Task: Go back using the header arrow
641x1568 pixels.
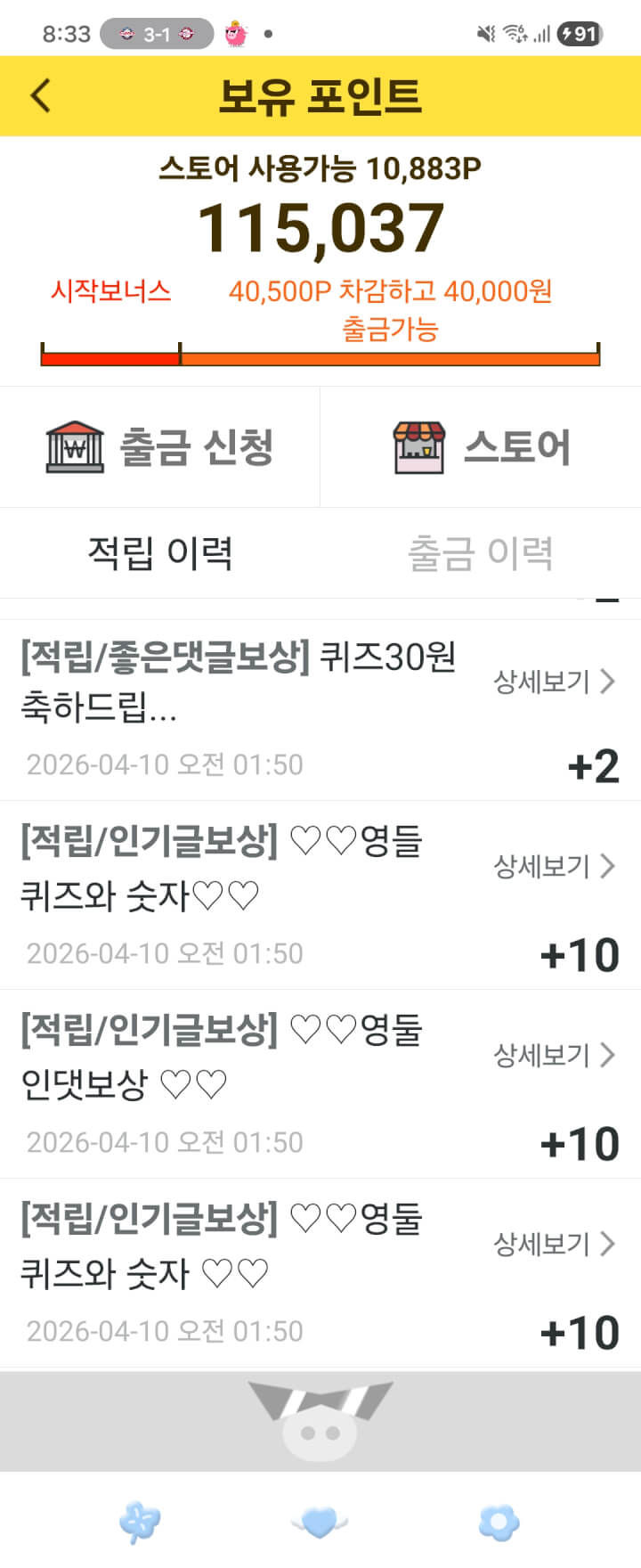Action: pos(41,96)
